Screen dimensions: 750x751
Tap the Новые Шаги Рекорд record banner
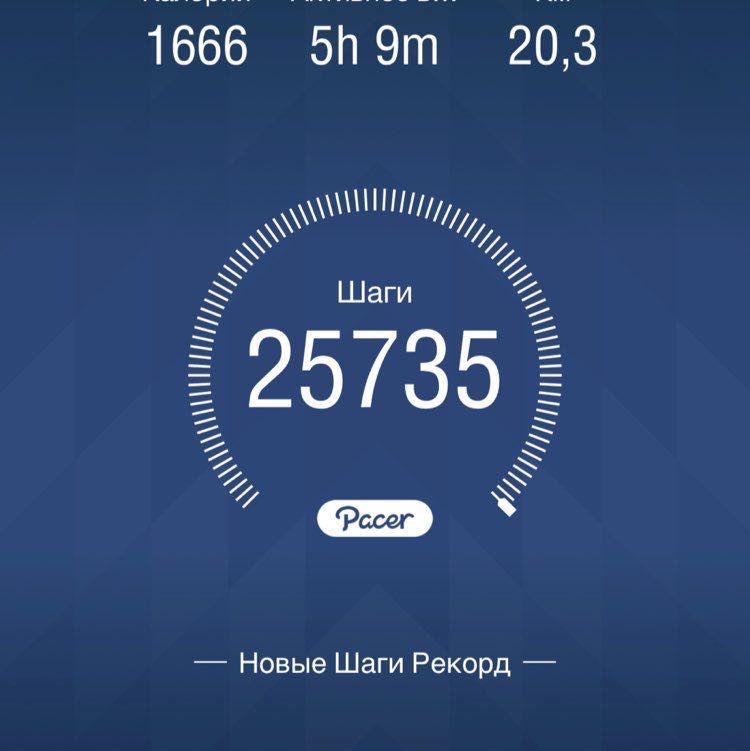point(375,660)
